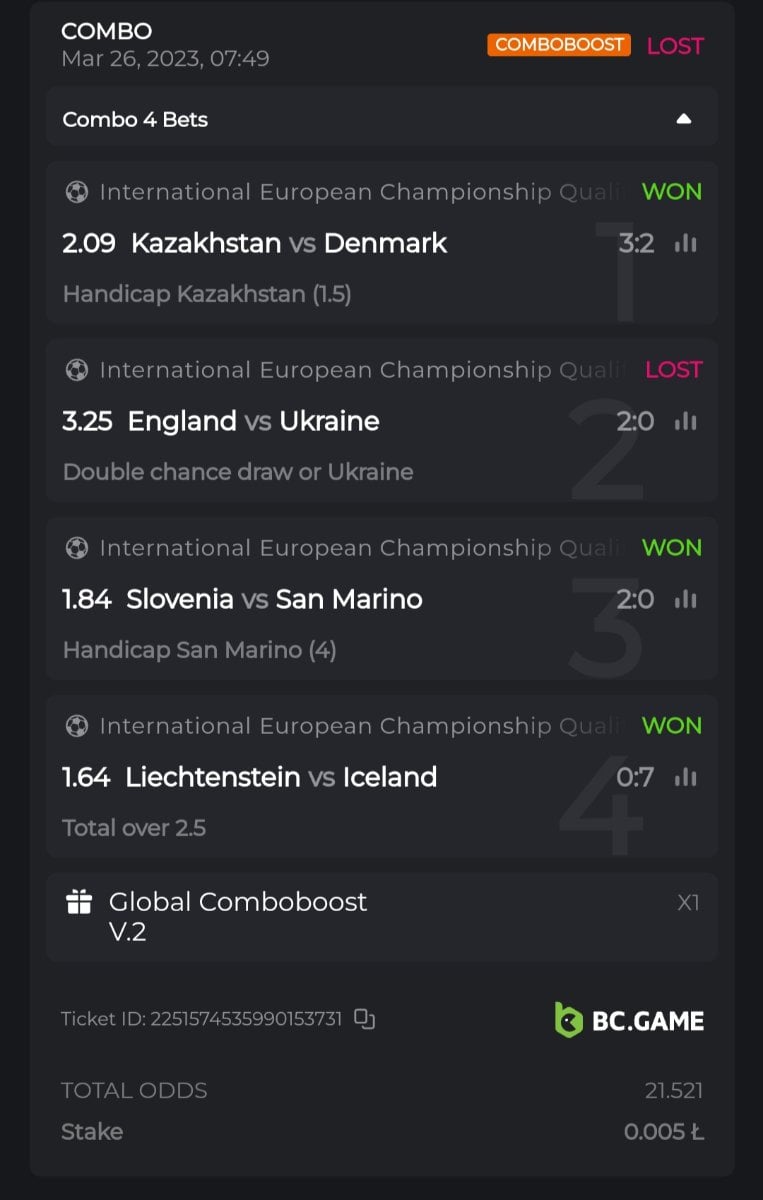The height and width of the screenshot is (1200, 763).
Task: Open the England vs Ukraine bet
Action: 254,421
